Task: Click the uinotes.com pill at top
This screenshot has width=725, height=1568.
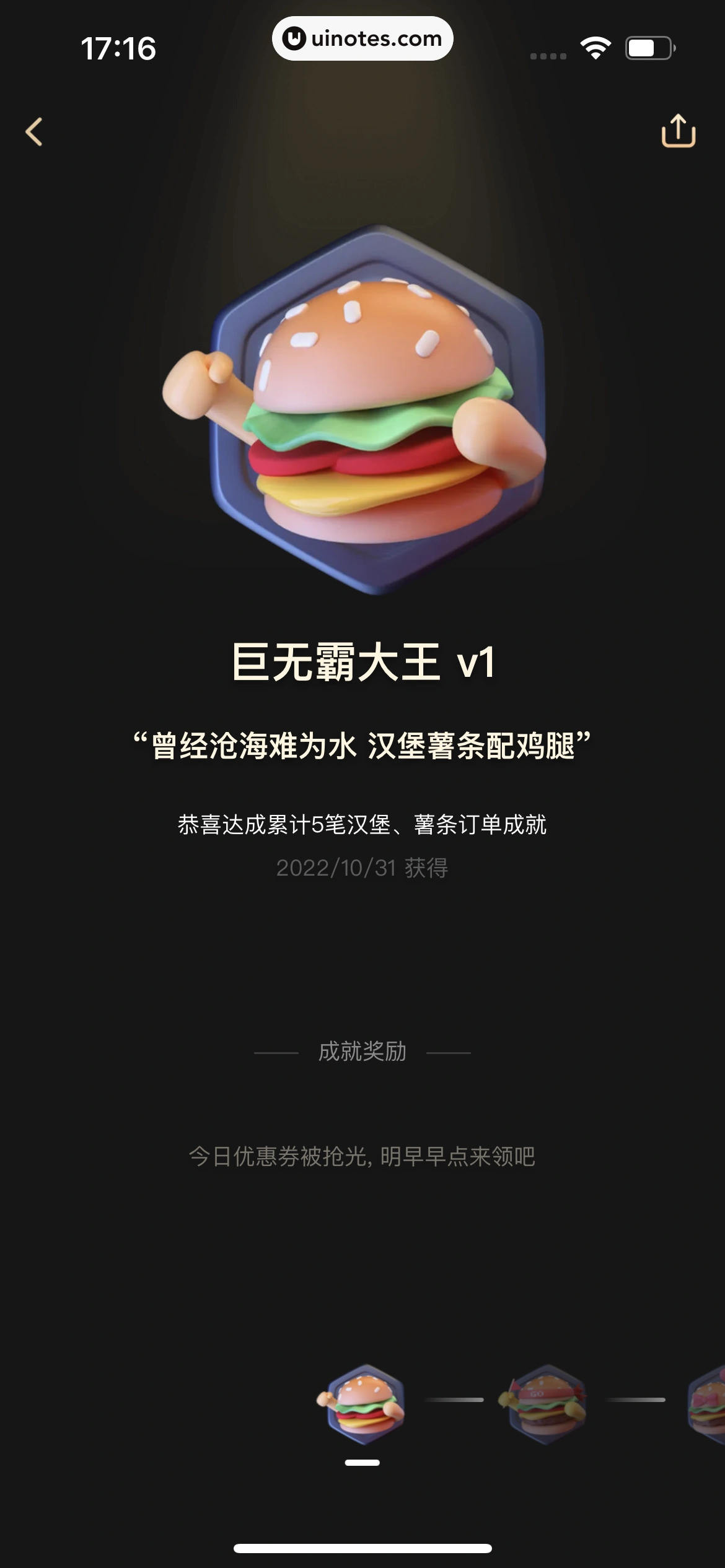Action: (x=362, y=38)
